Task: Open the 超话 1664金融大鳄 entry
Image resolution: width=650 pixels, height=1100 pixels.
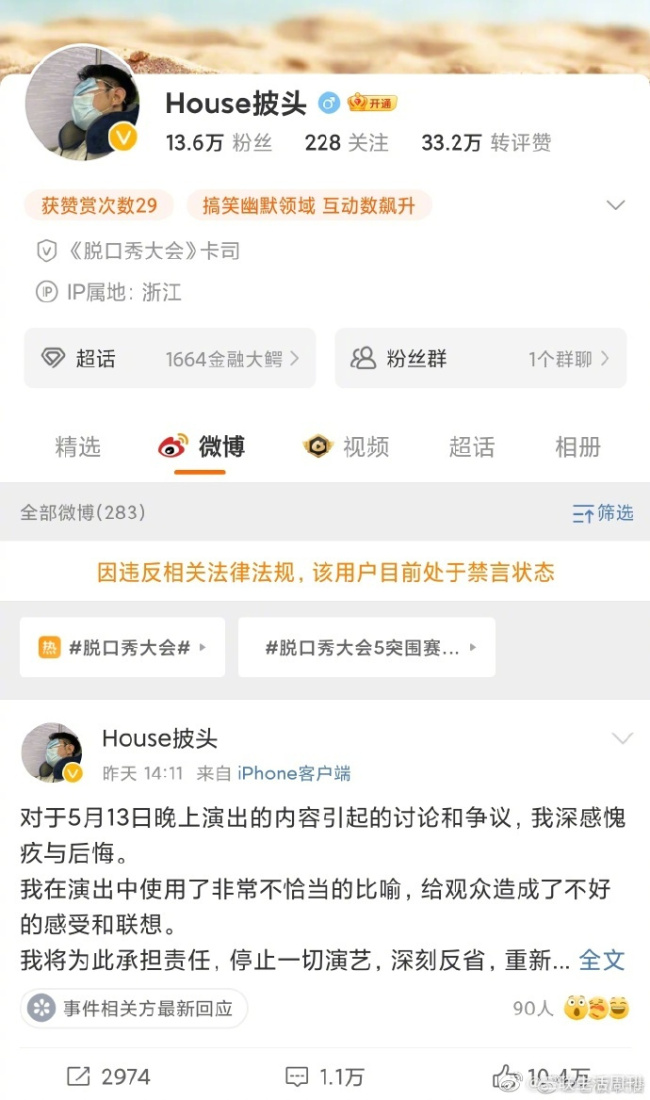Action: [170, 358]
